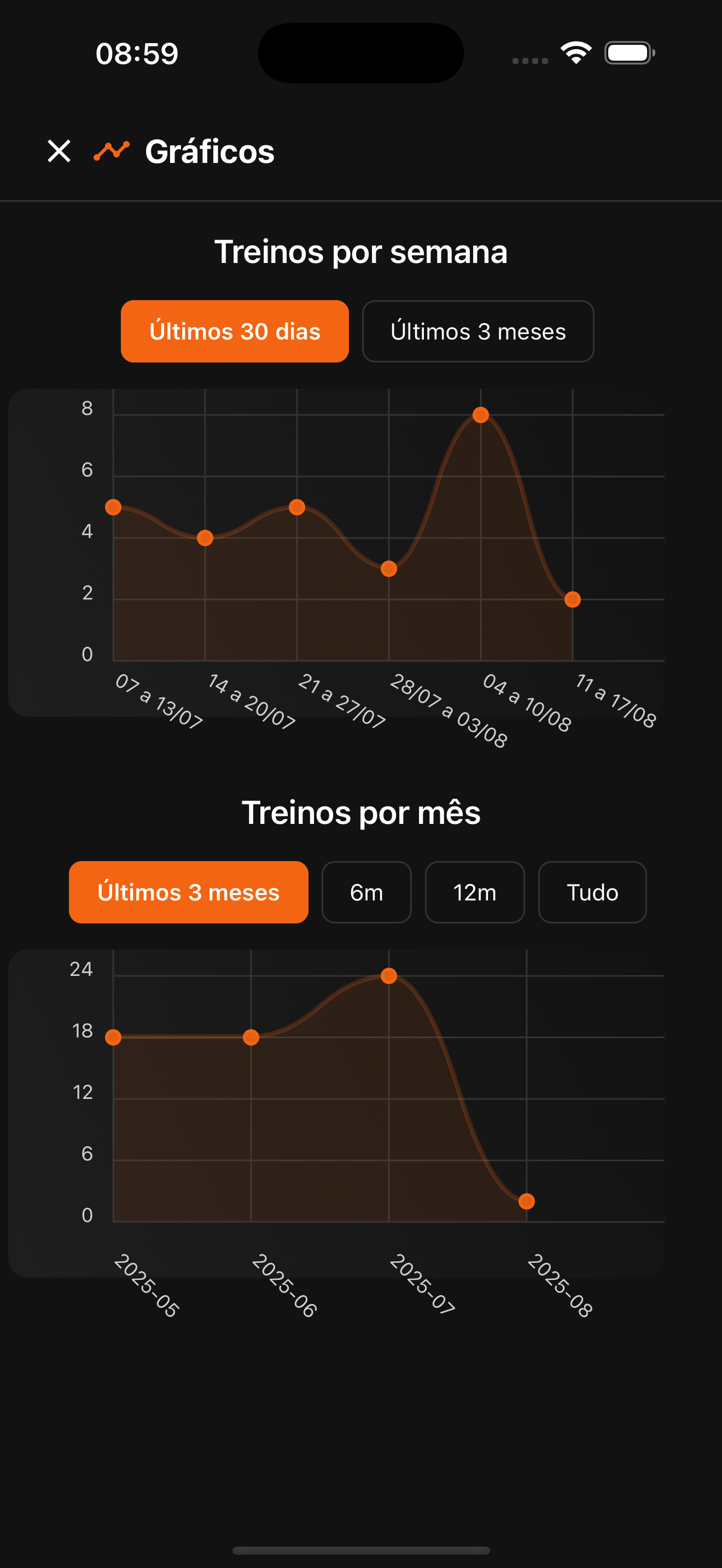Switch weekly chart to Últimos 3 meses
722x1568 pixels.
pyautogui.click(x=478, y=331)
